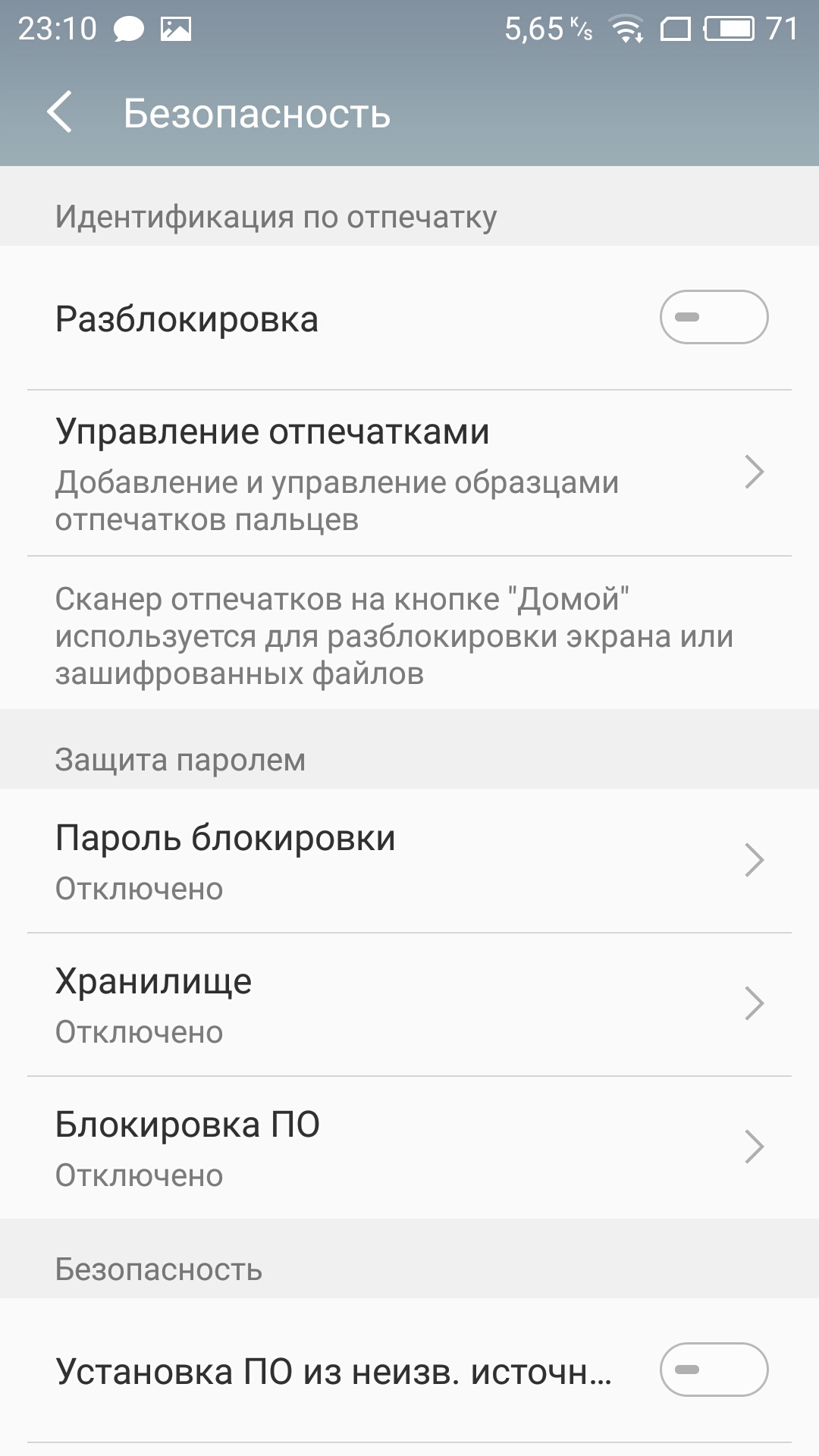The height and width of the screenshot is (1456, 819).
Task: Go back from the Безопасность screen
Action: [60, 112]
